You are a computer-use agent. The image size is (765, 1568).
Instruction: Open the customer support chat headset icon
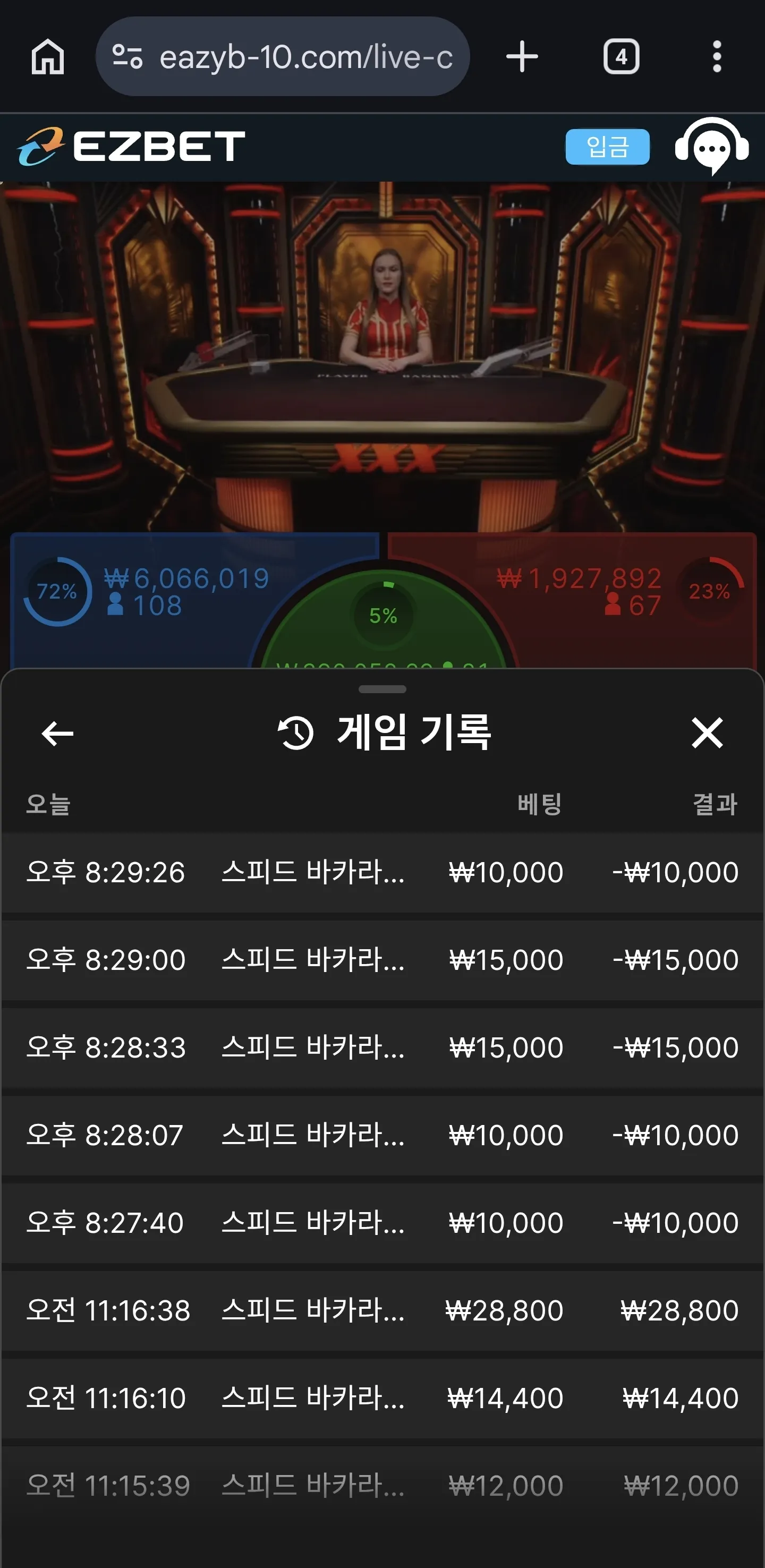point(711,146)
